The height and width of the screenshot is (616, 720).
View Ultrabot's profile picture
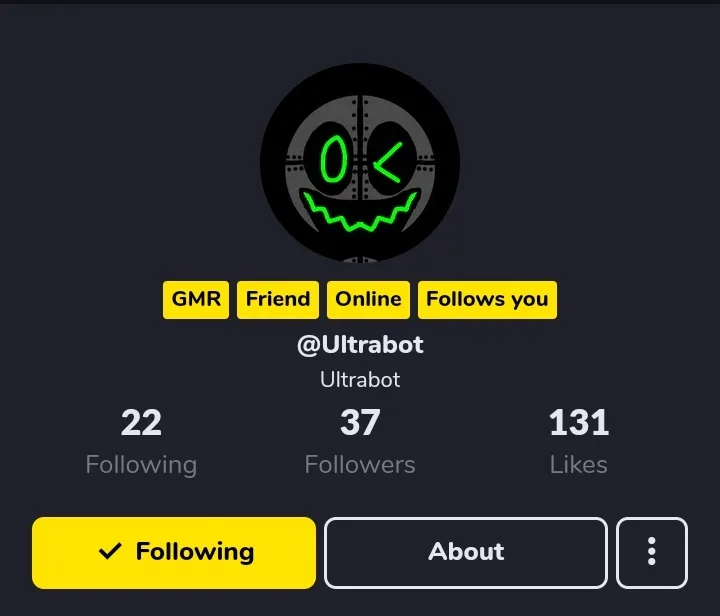pyautogui.click(x=360, y=163)
